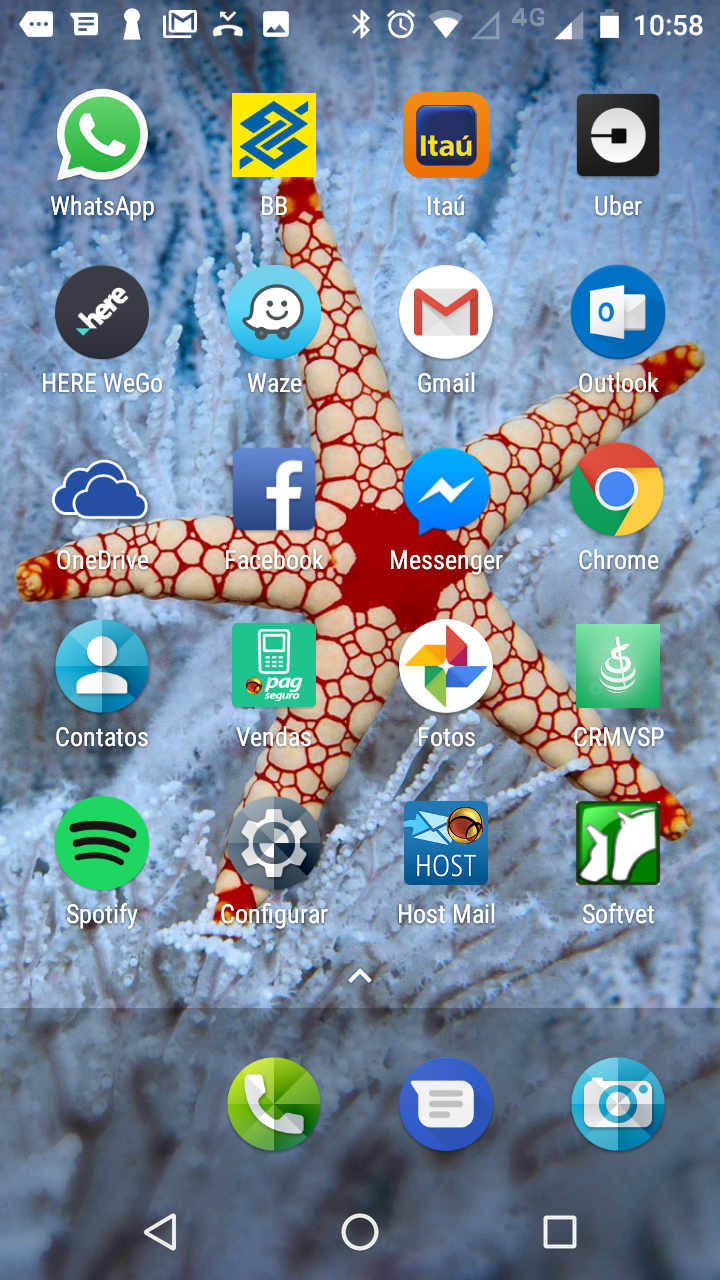Screen dimensions: 720x1280
Task: Launch Outlook
Action: (618, 313)
